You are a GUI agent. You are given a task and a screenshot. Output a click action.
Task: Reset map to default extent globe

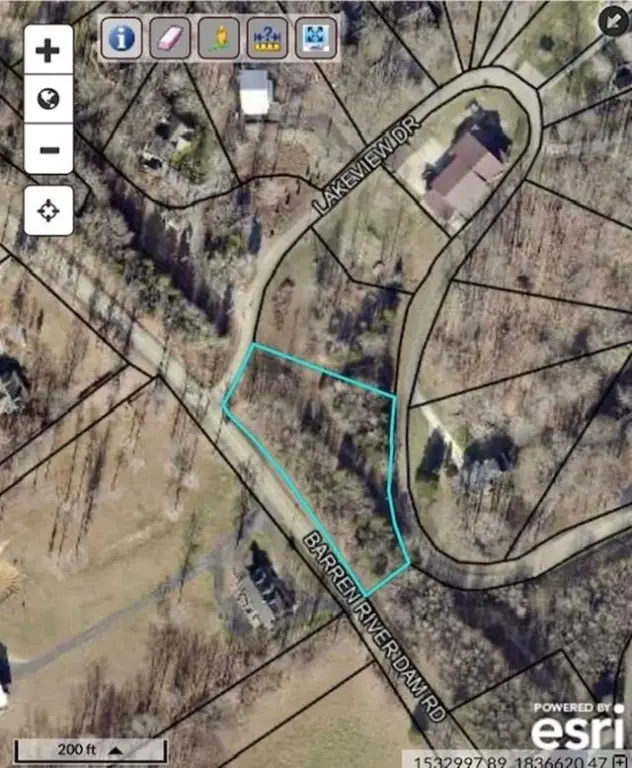tap(48, 99)
